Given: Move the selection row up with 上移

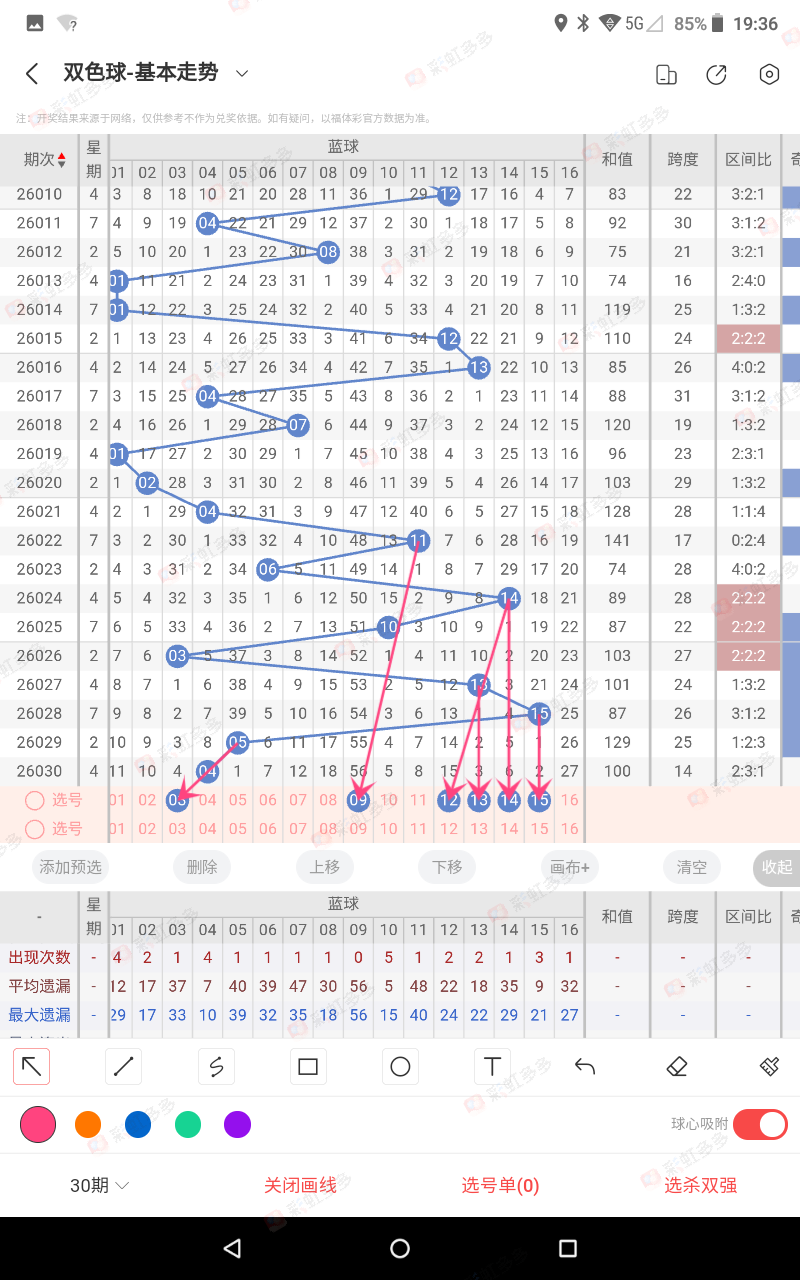Looking at the screenshot, I should tap(325, 867).
